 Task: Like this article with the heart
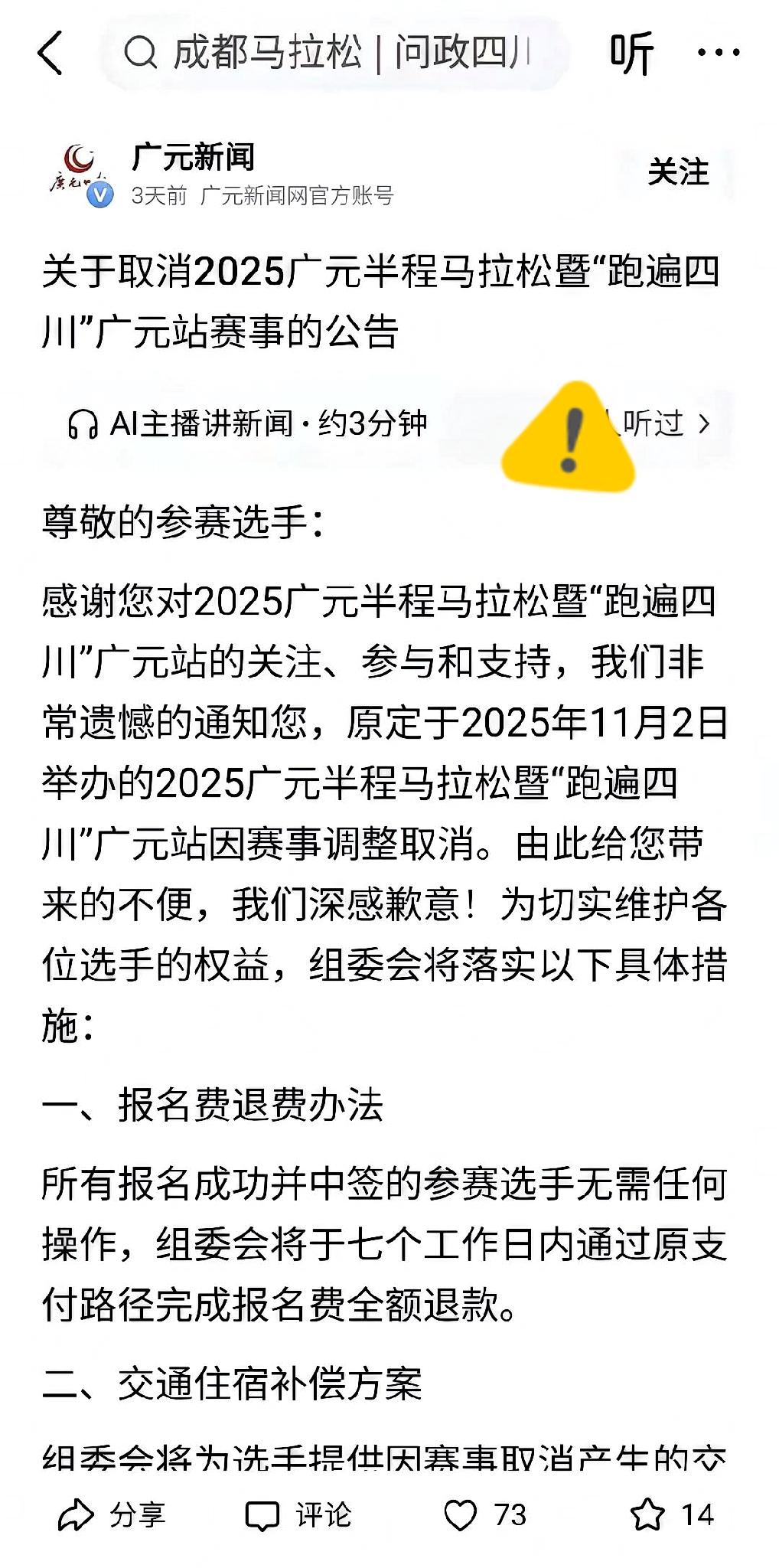(x=461, y=1514)
